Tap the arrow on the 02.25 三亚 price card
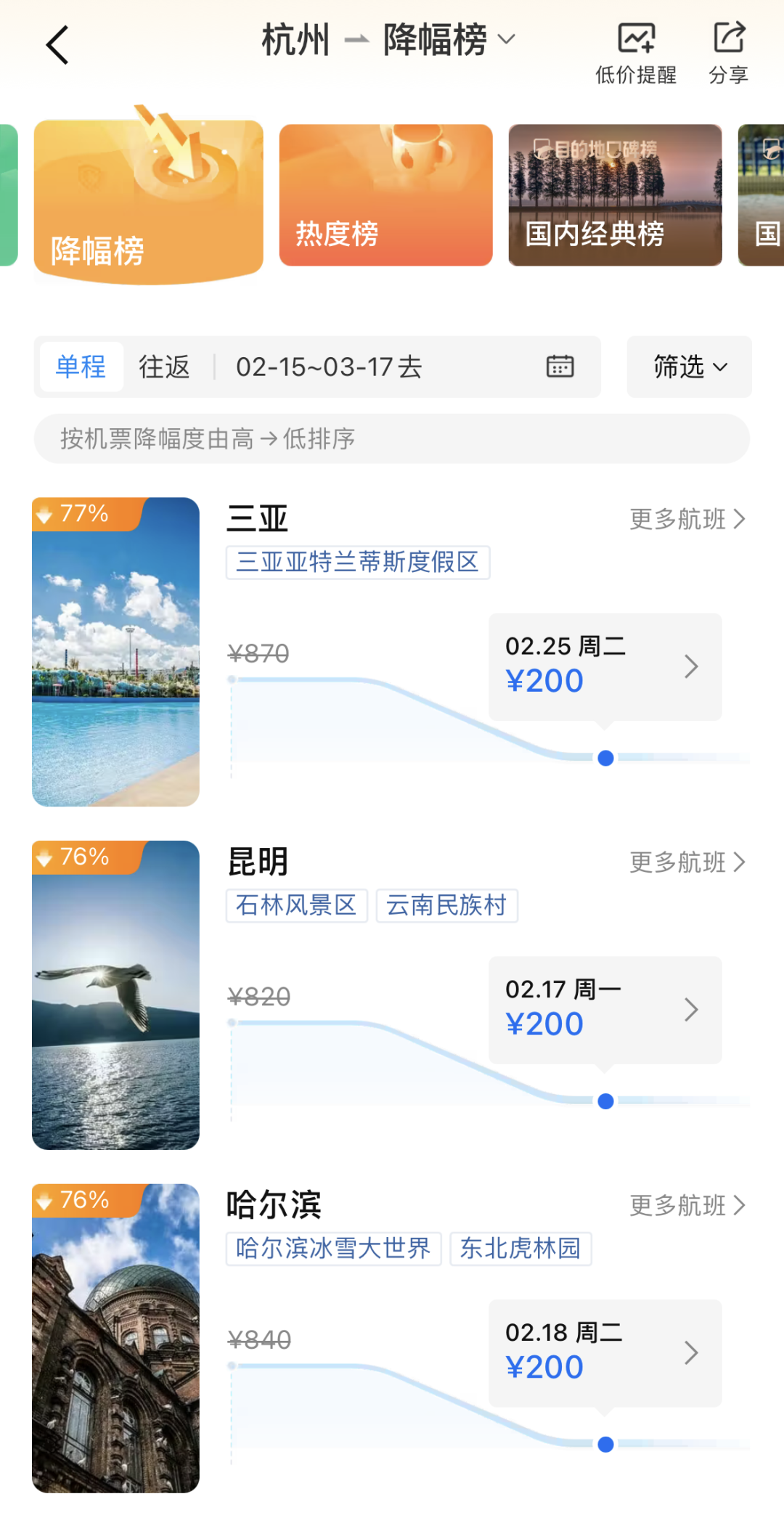 [690, 666]
